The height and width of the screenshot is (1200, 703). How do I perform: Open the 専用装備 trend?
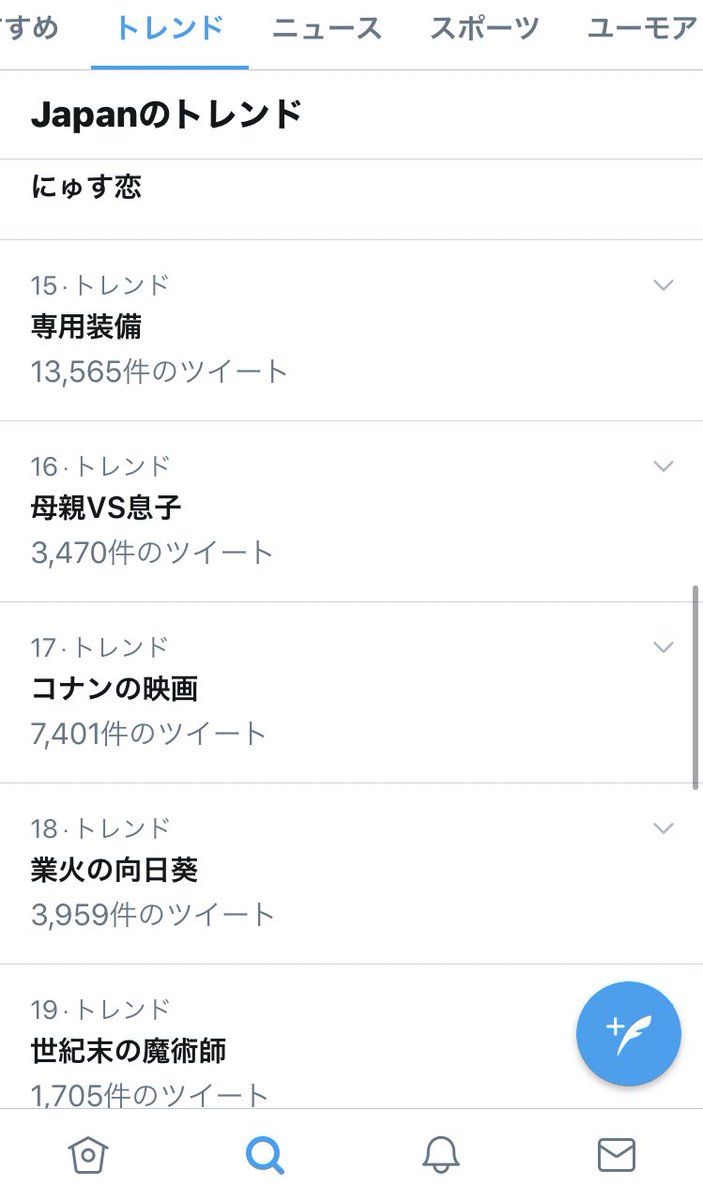[351, 330]
